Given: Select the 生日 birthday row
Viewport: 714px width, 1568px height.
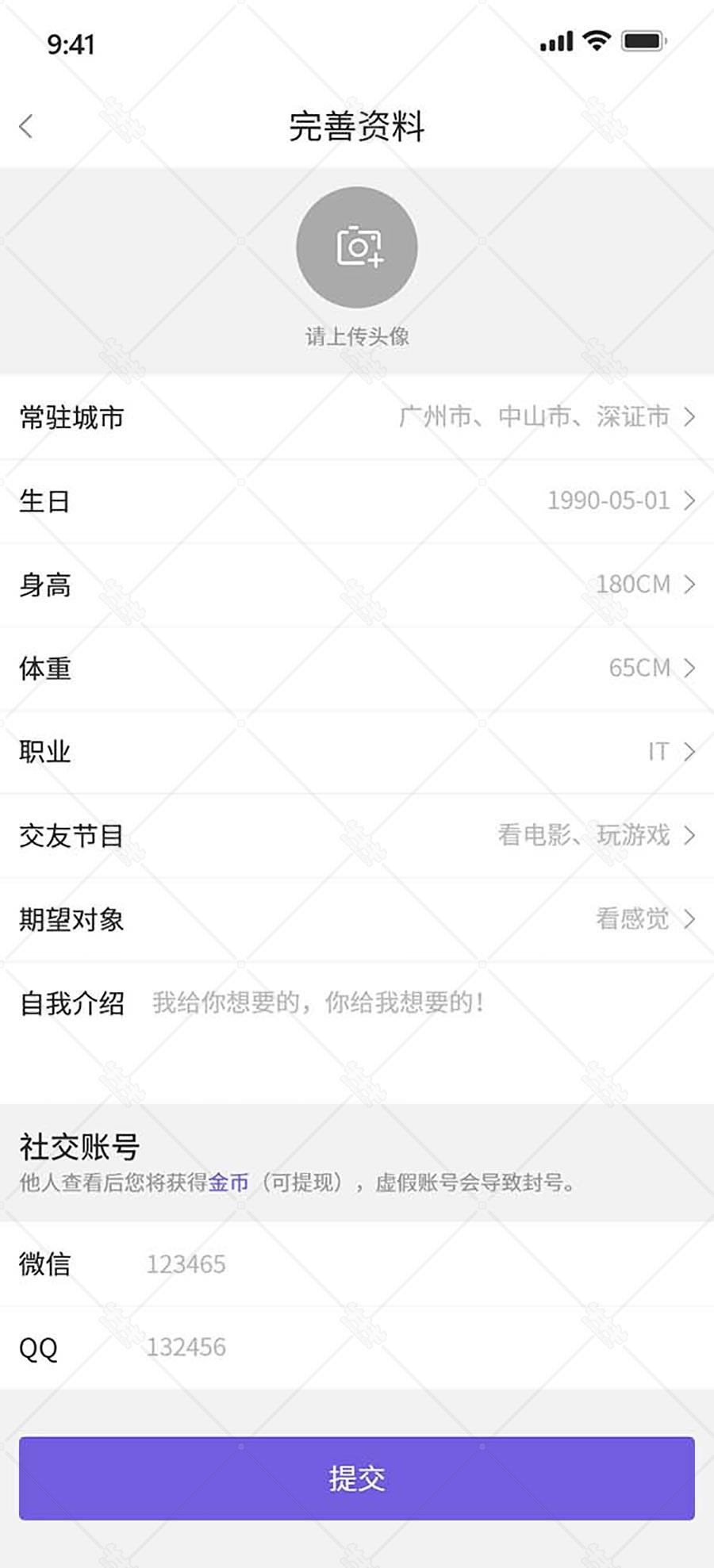Looking at the screenshot, I should [x=357, y=501].
